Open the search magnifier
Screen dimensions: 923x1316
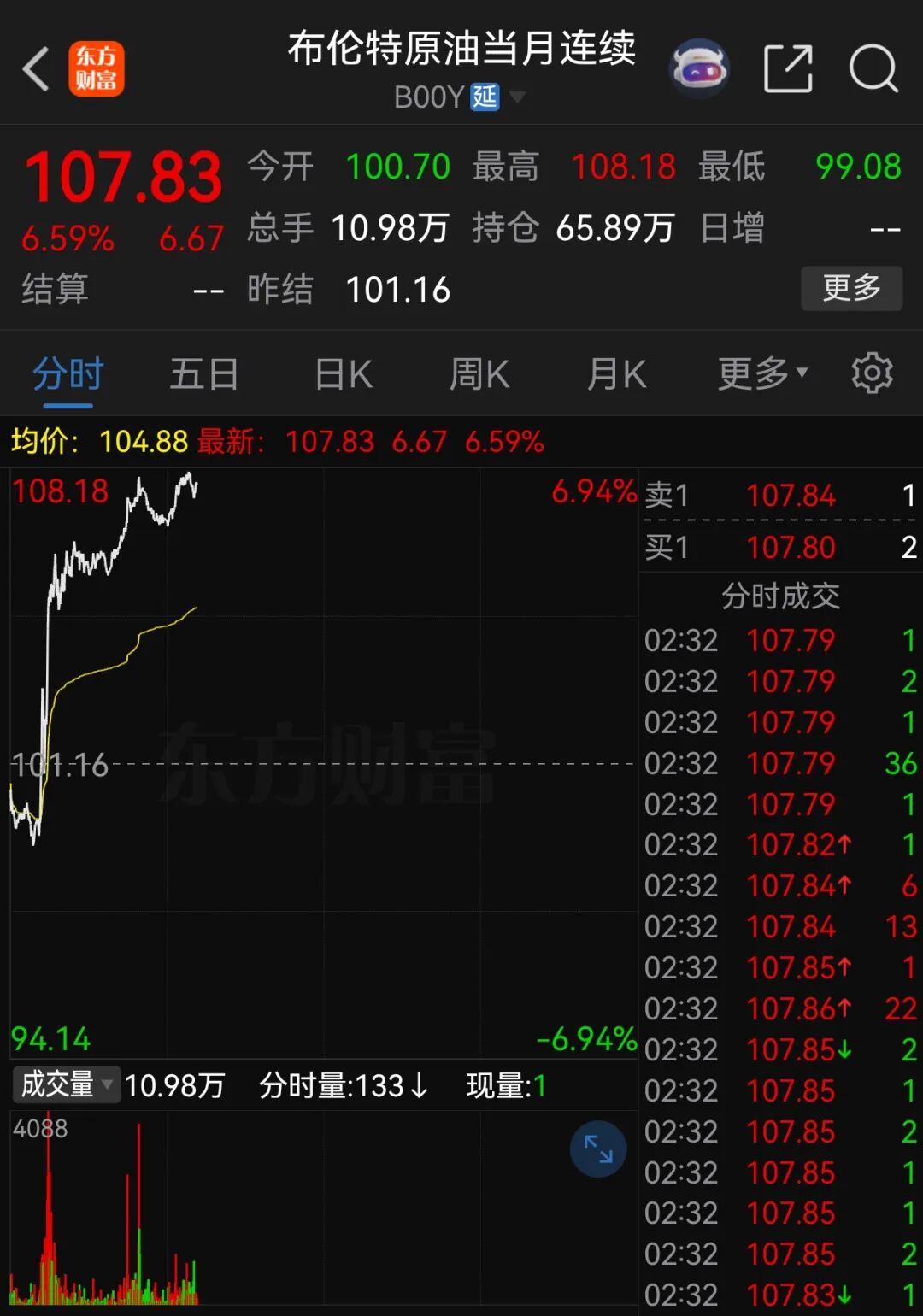(x=873, y=69)
